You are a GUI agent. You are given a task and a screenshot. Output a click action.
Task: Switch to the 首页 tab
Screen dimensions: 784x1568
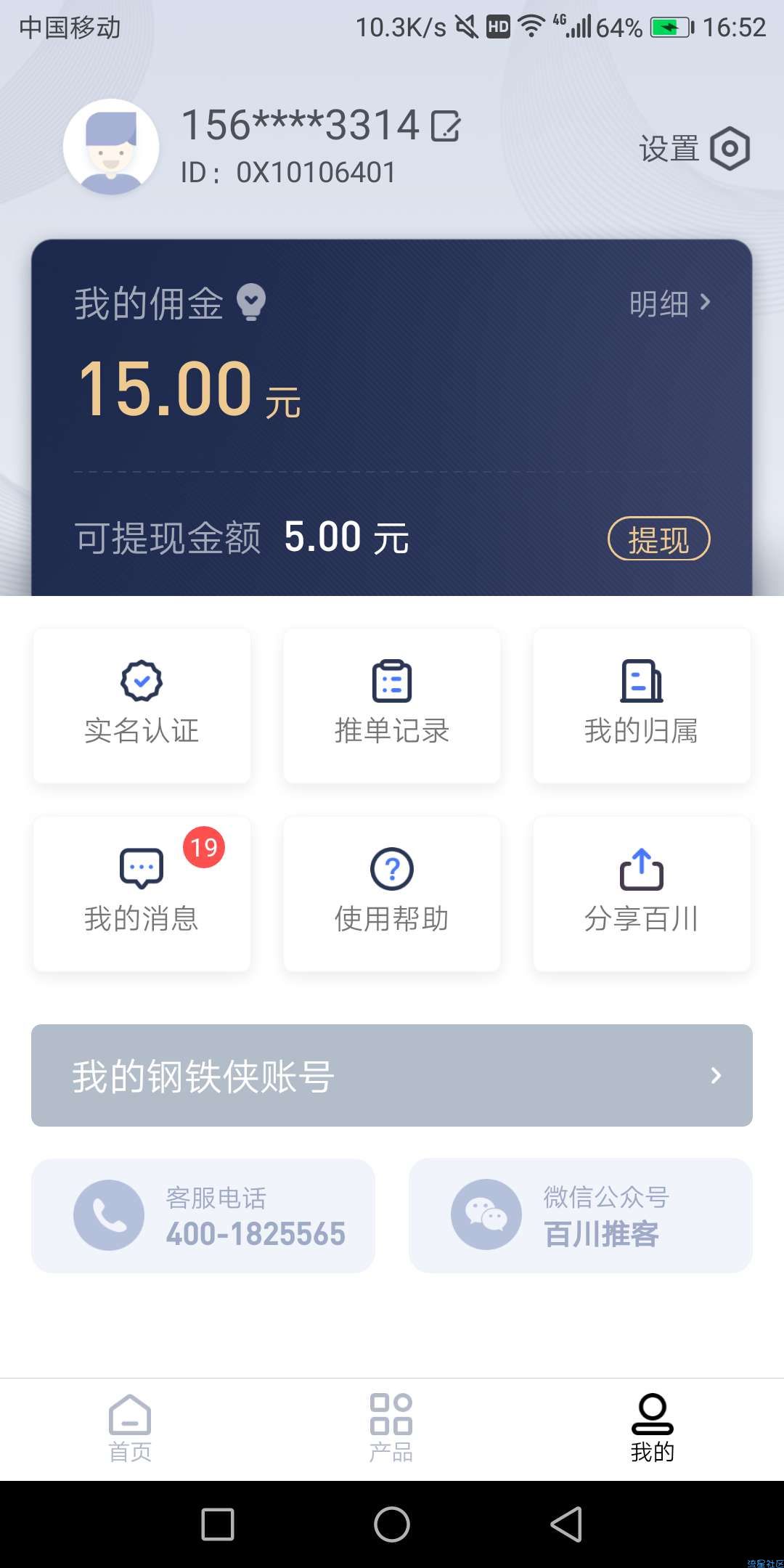coord(130,1428)
